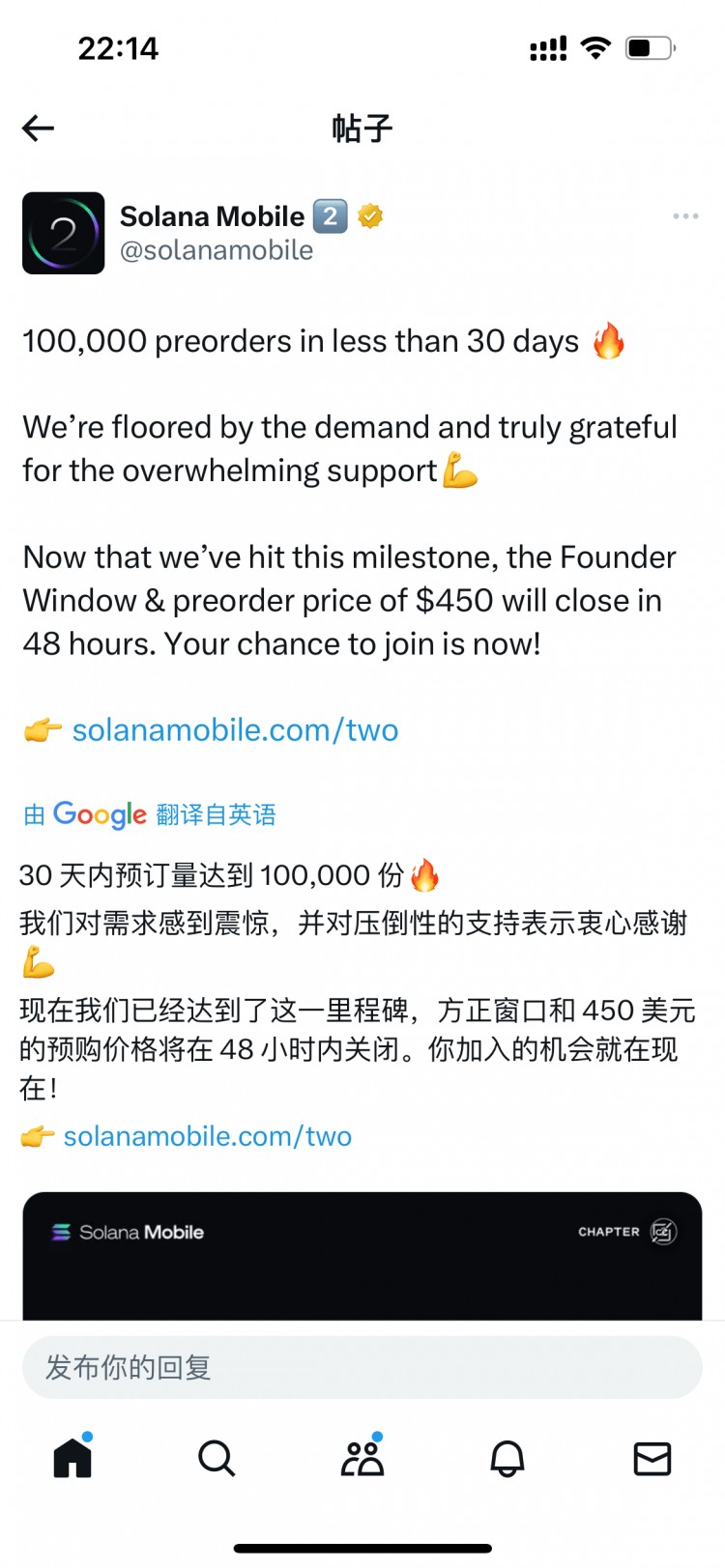This screenshot has height=1568, width=725.
Task: Open the solanamobile.com/two link in the translated text
Action: click(x=207, y=1136)
